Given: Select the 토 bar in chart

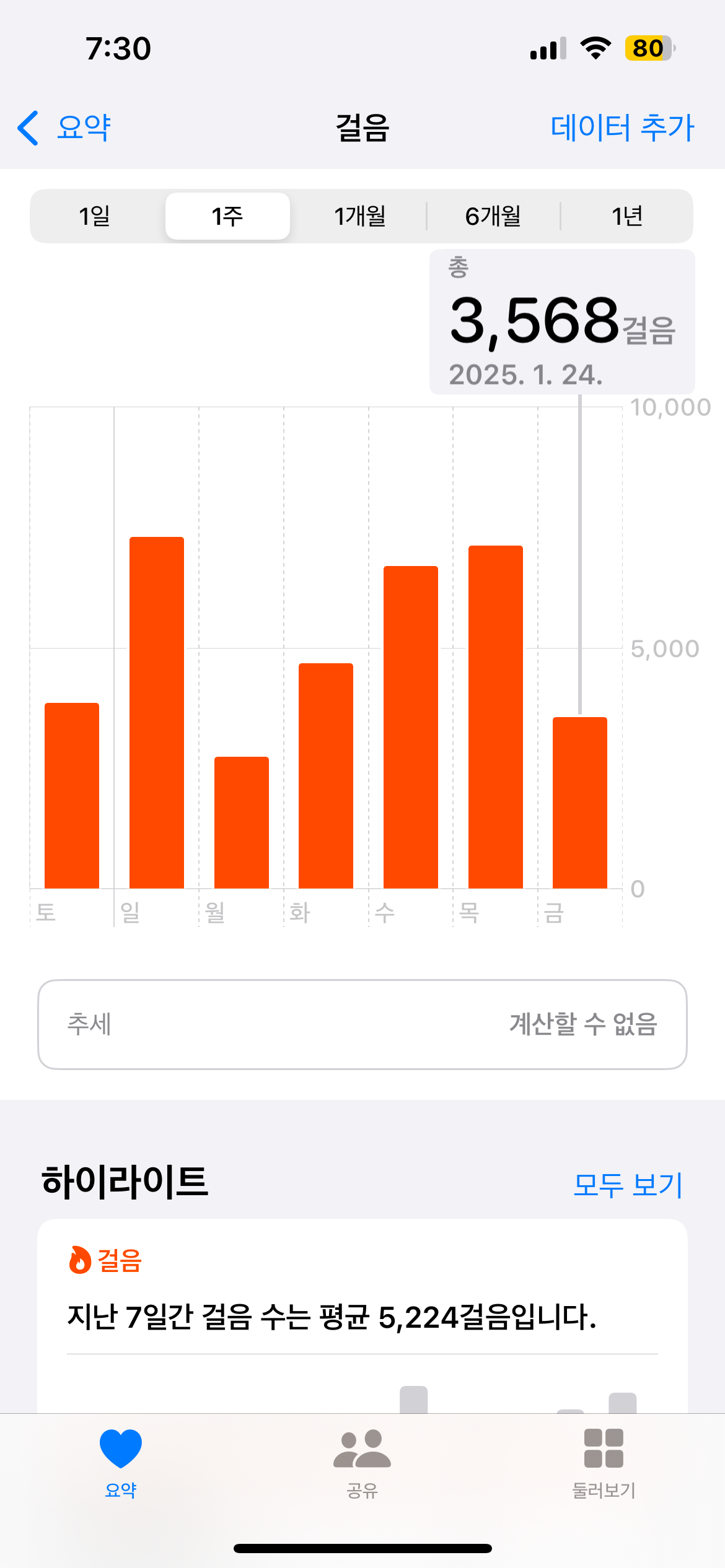Looking at the screenshot, I should pyautogui.click(x=72, y=796).
